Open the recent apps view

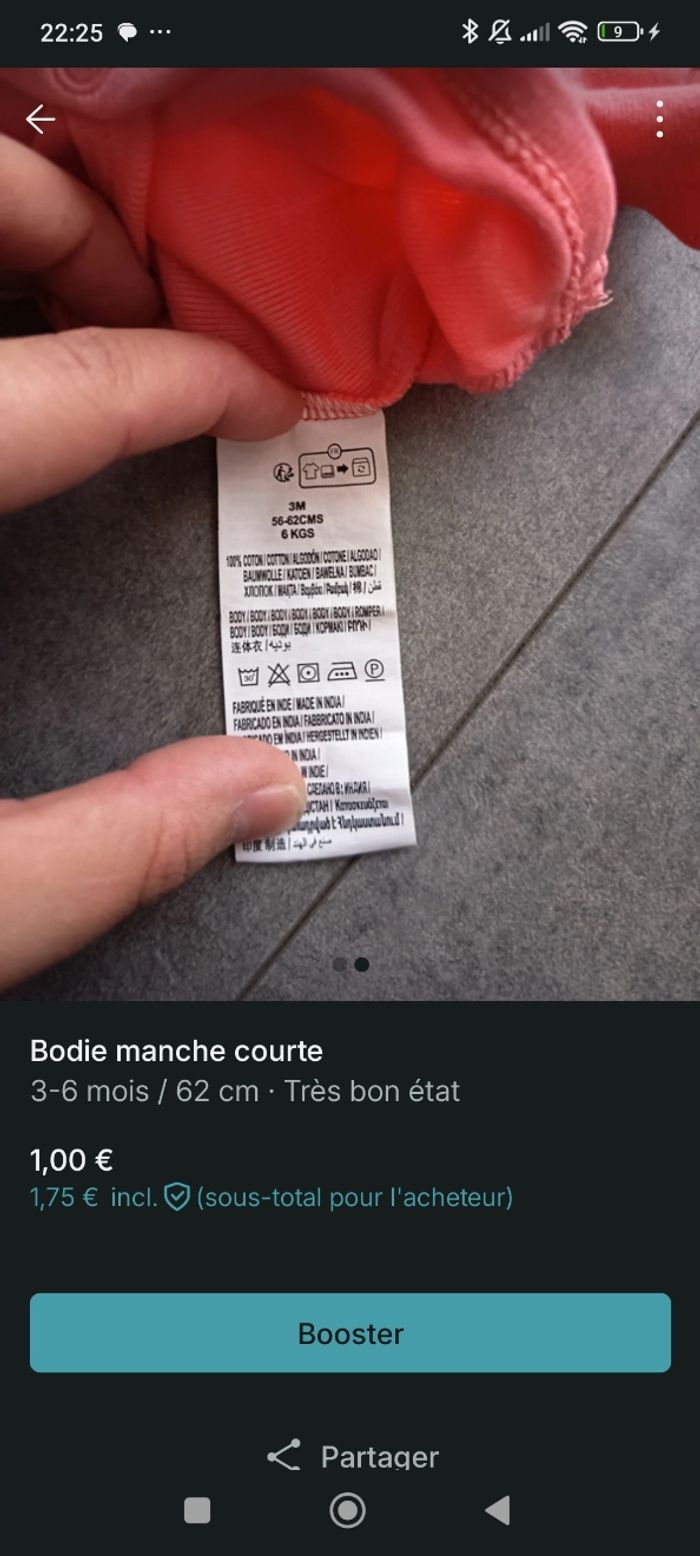[198, 1510]
